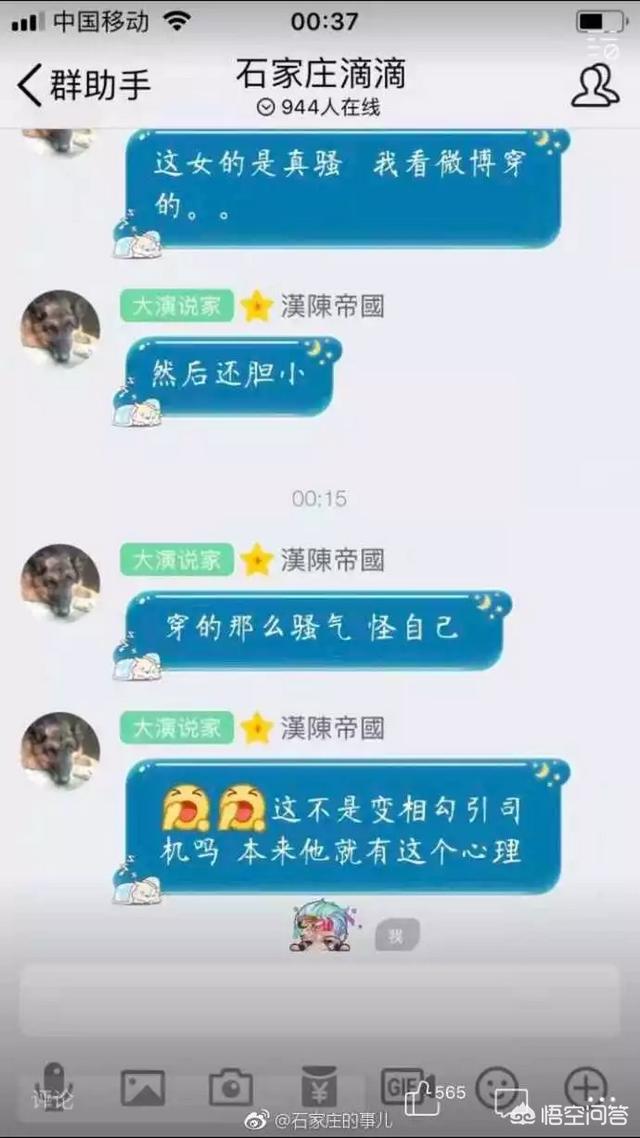Open the group members icon
This screenshot has height=1138, width=640.
tap(595, 86)
